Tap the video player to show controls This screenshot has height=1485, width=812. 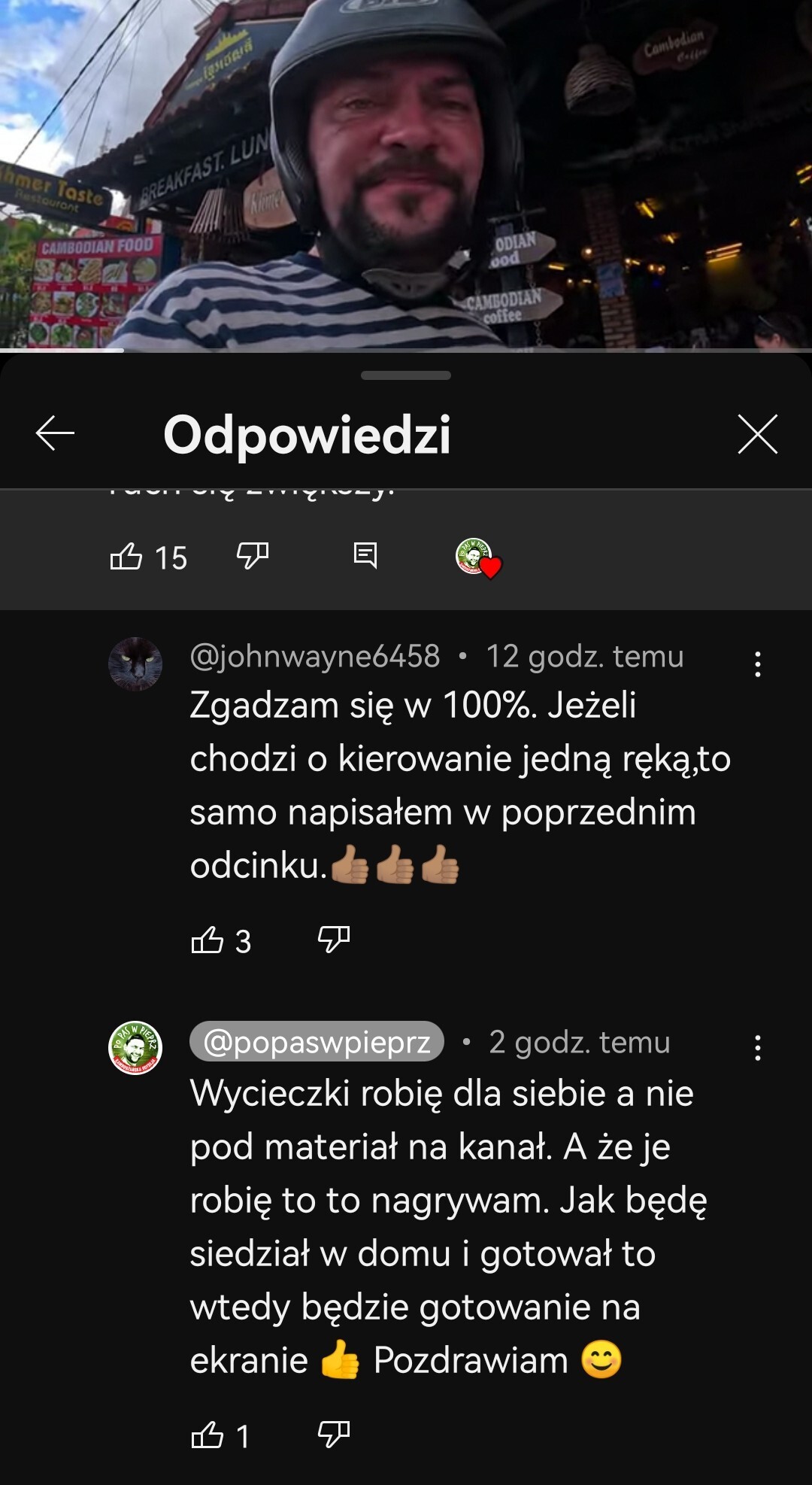(406, 173)
